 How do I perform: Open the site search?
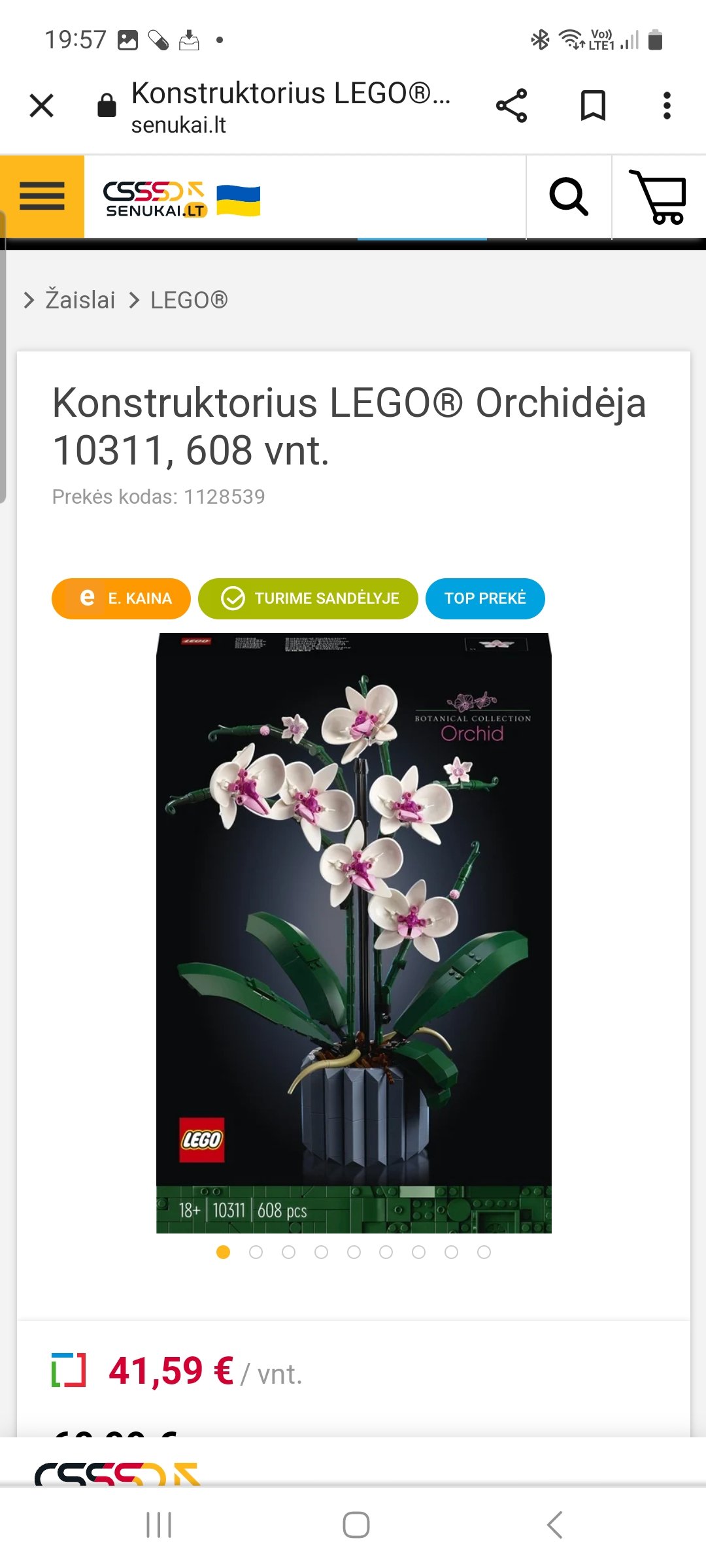pyautogui.click(x=569, y=196)
